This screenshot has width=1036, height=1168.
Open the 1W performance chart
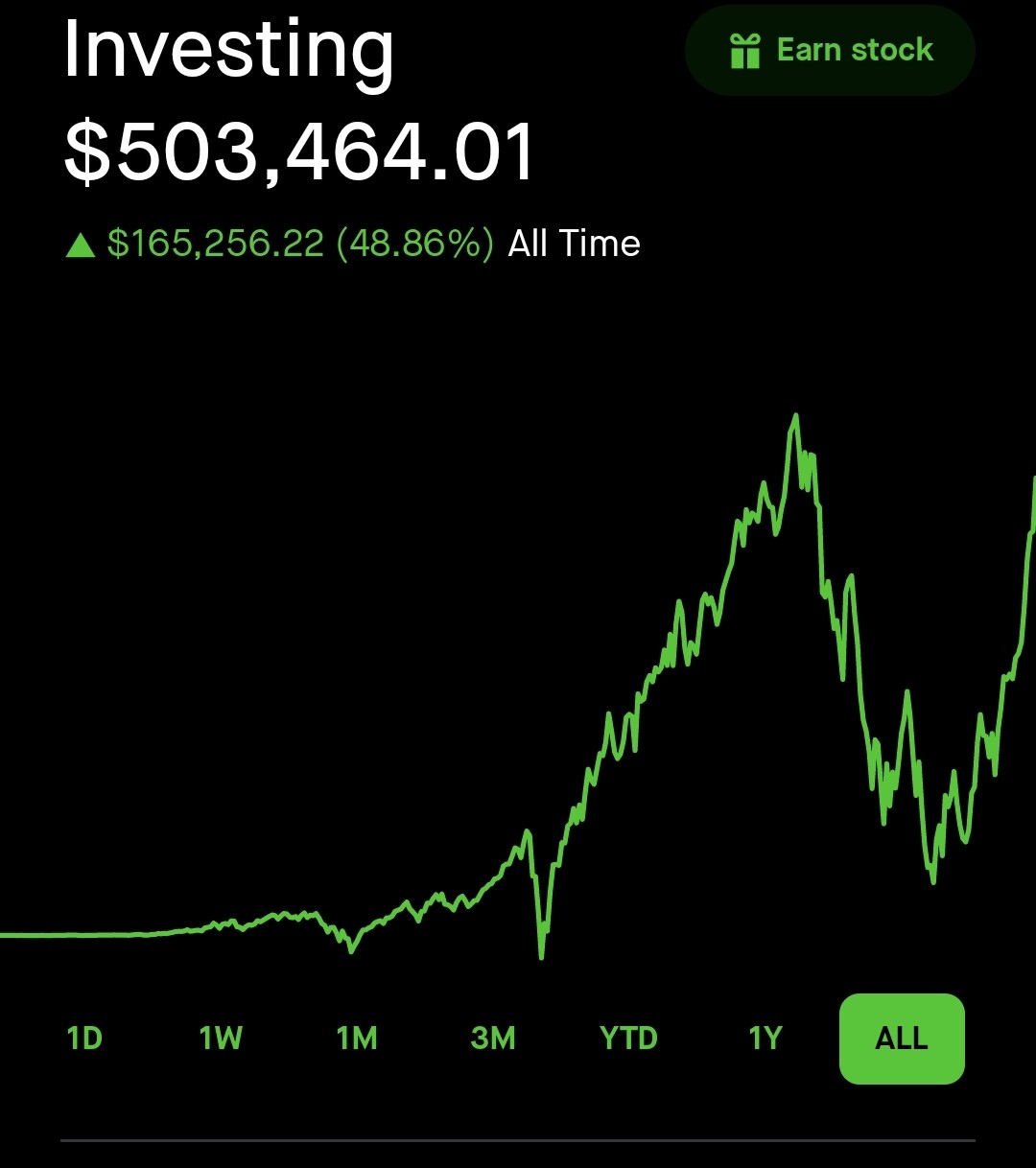[x=222, y=1040]
